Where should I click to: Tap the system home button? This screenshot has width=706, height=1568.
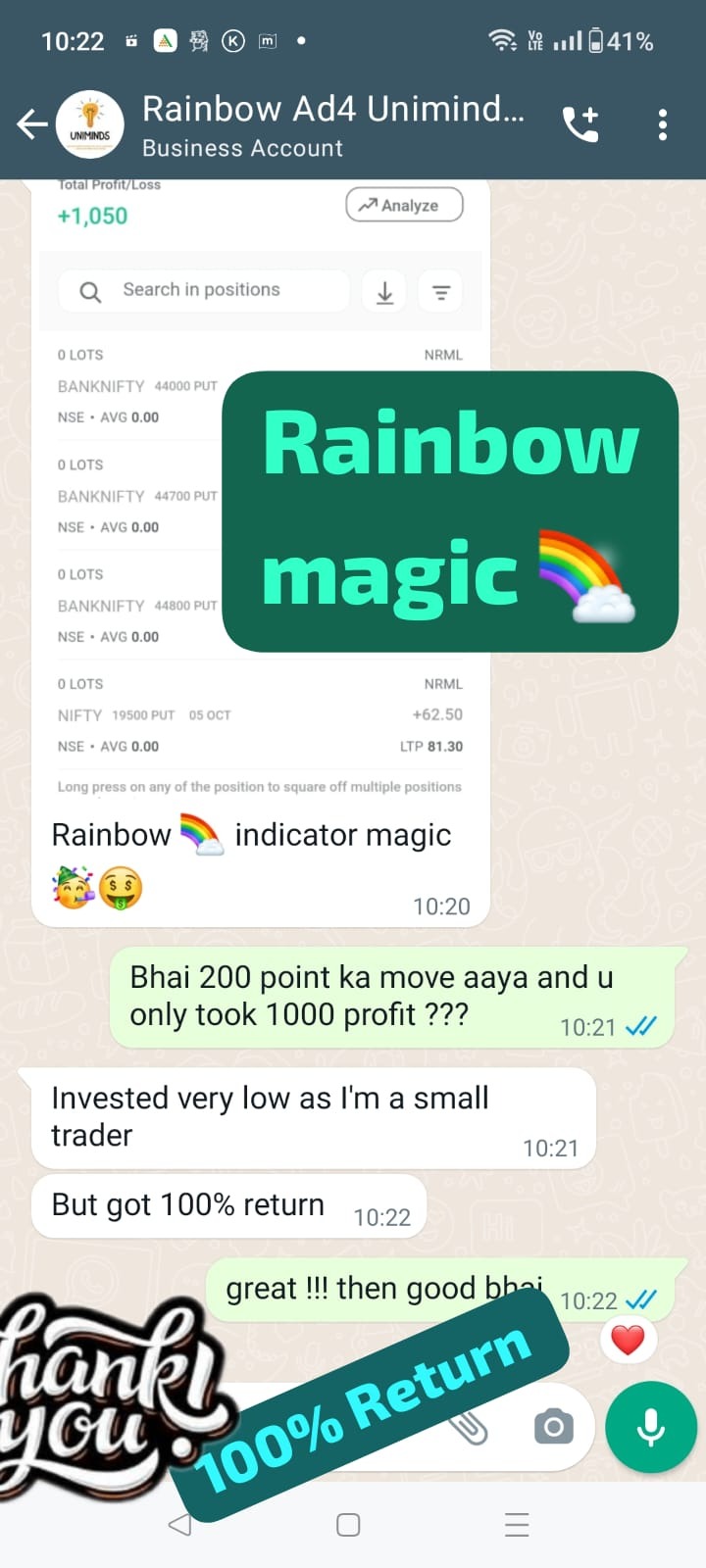(348, 1525)
